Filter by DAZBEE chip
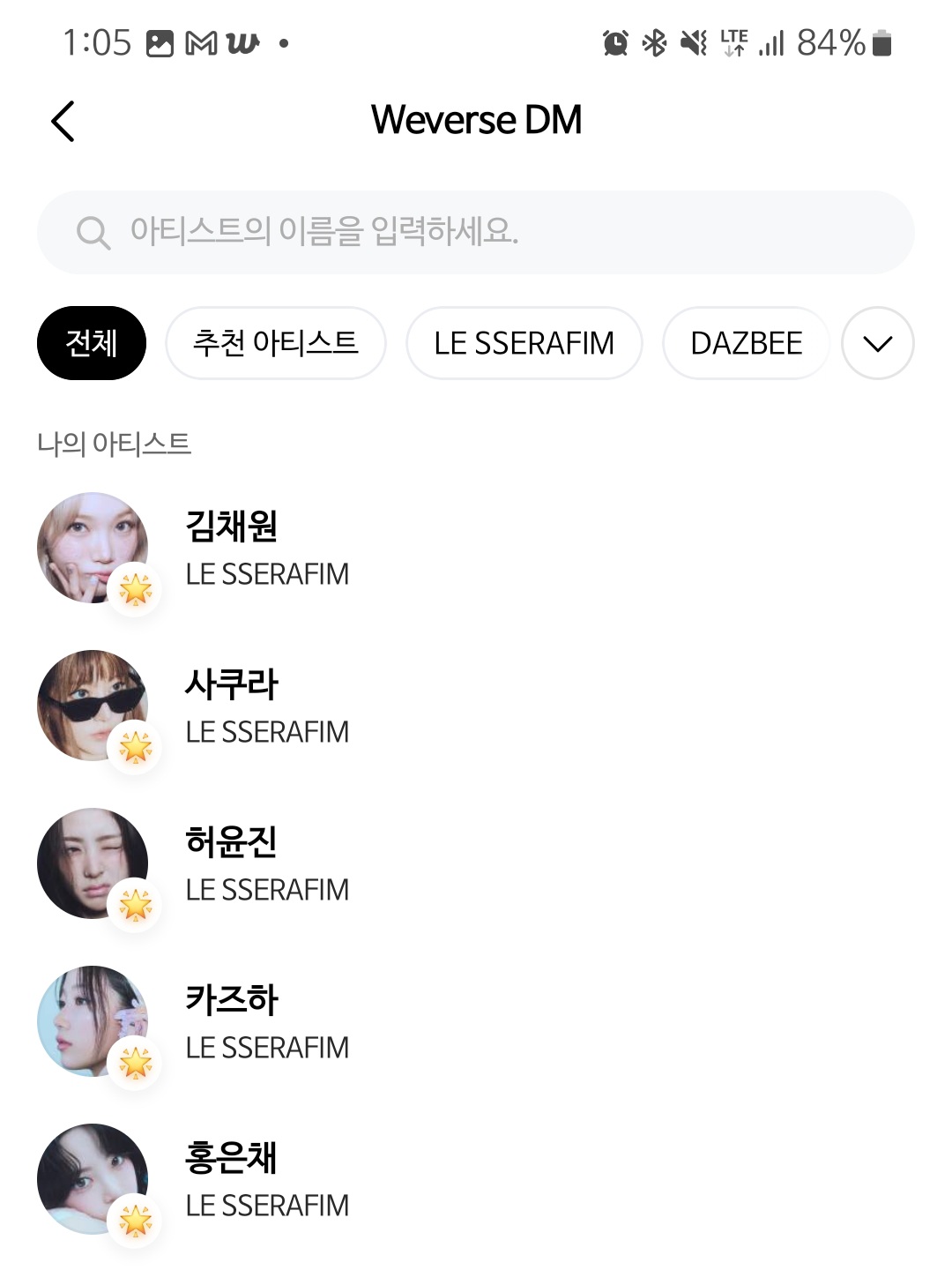 [x=746, y=343]
